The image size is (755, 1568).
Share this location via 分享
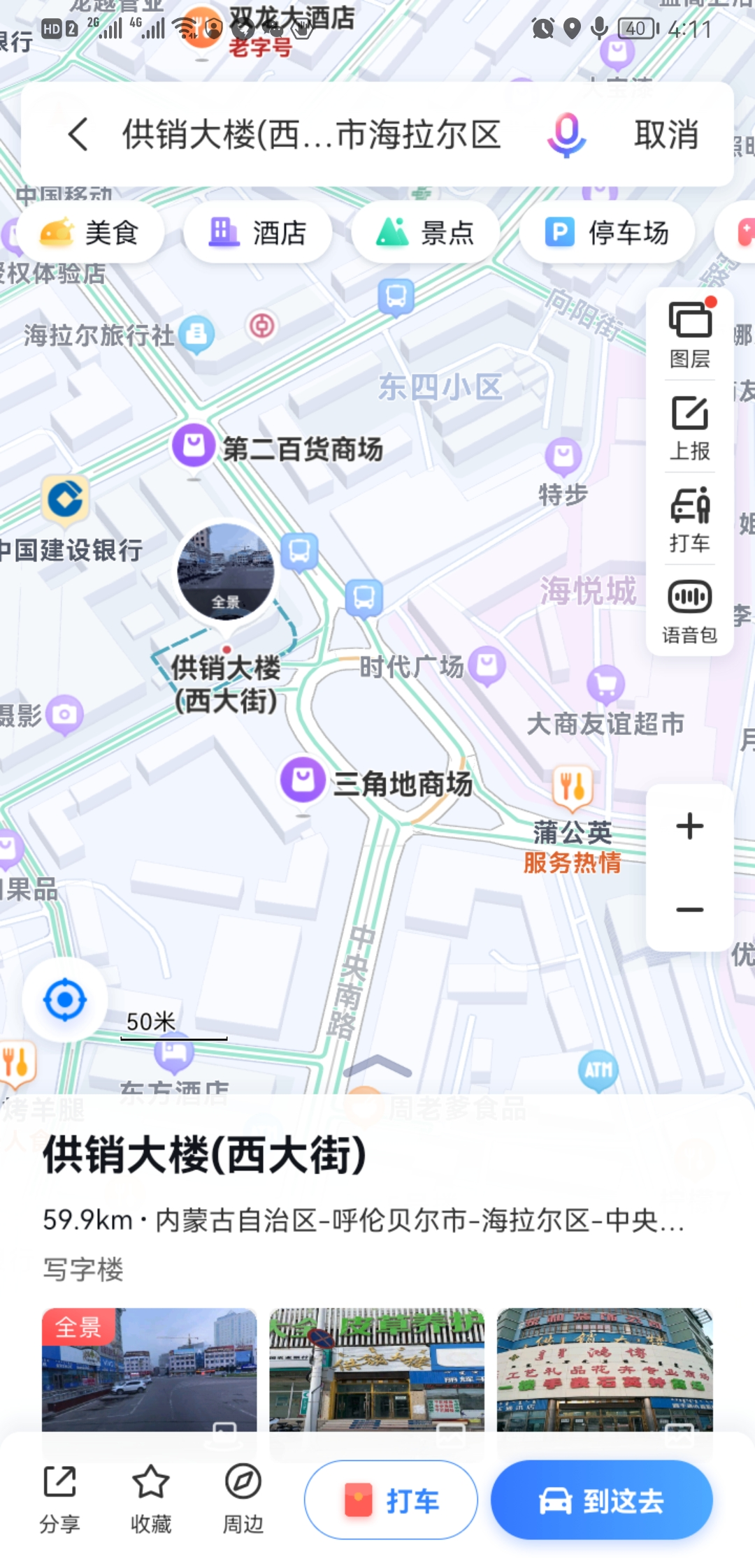[59, 1499]
